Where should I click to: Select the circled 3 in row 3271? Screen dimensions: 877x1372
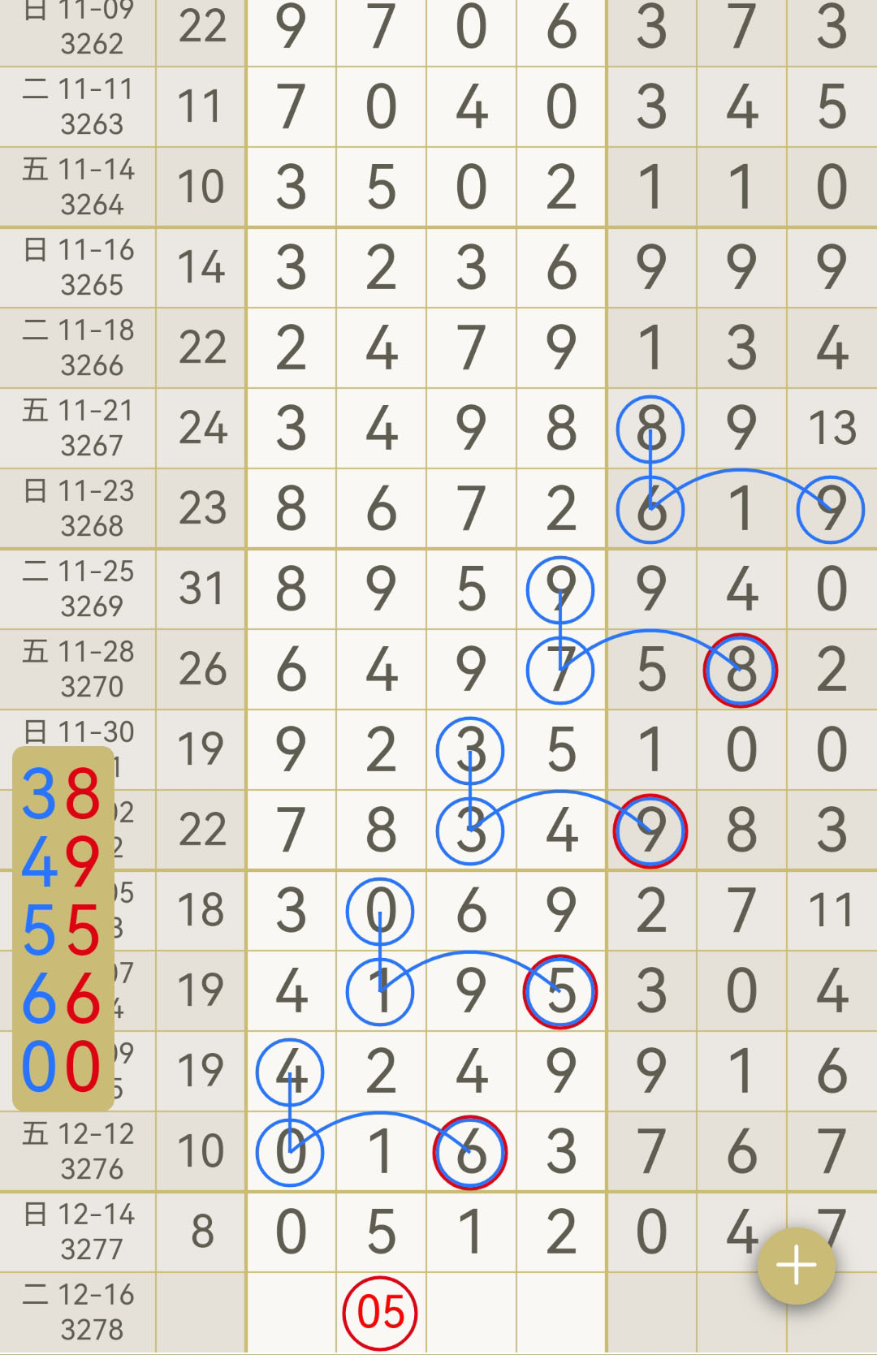click(x=469, y=749)
